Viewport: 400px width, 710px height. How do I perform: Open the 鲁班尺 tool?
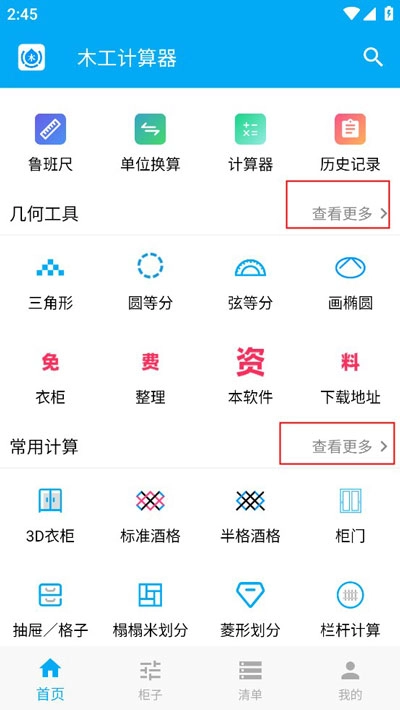(50, 143)
